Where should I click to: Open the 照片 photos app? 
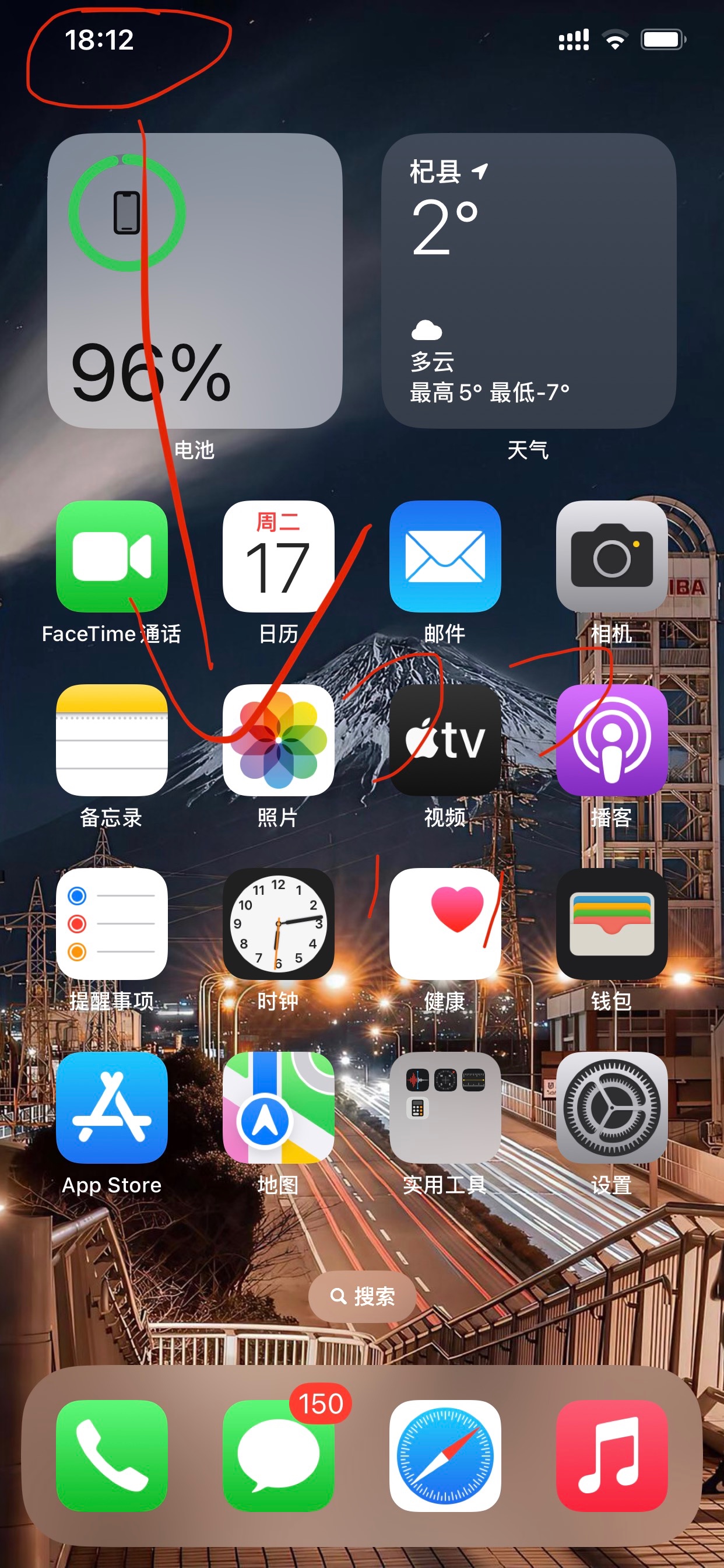click(278, 739)
